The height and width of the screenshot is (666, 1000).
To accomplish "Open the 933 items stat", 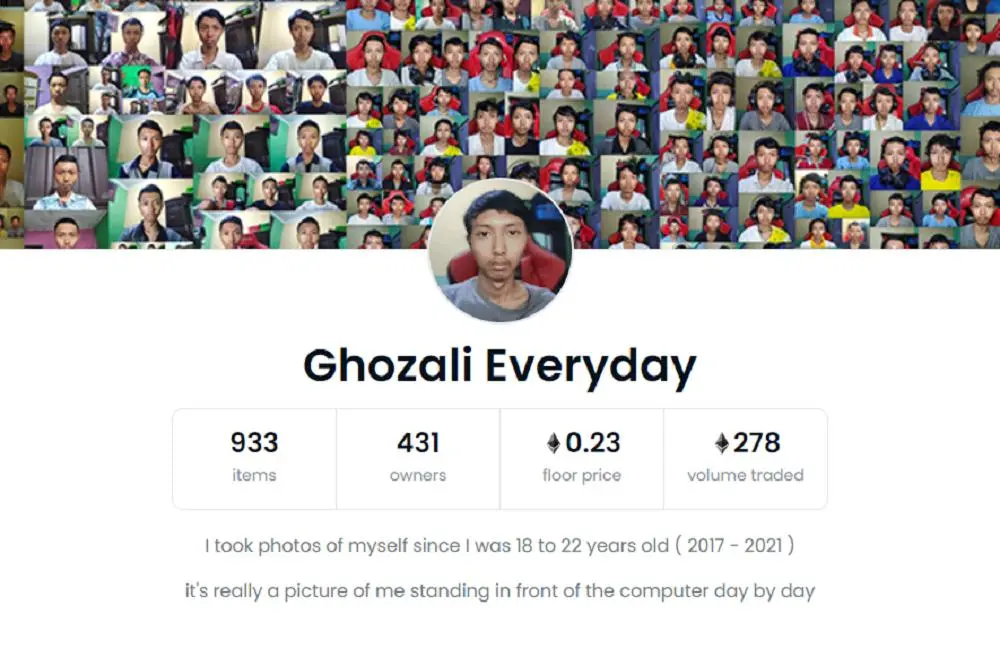I will tap(254, 459).
